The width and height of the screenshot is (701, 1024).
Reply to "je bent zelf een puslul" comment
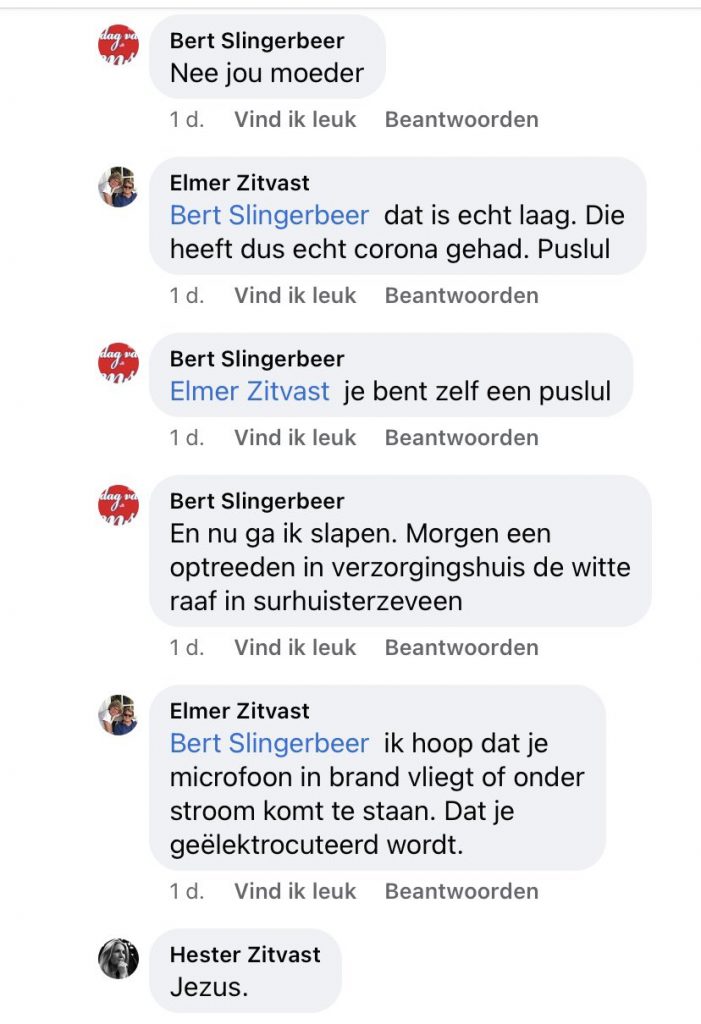[461, 438]
